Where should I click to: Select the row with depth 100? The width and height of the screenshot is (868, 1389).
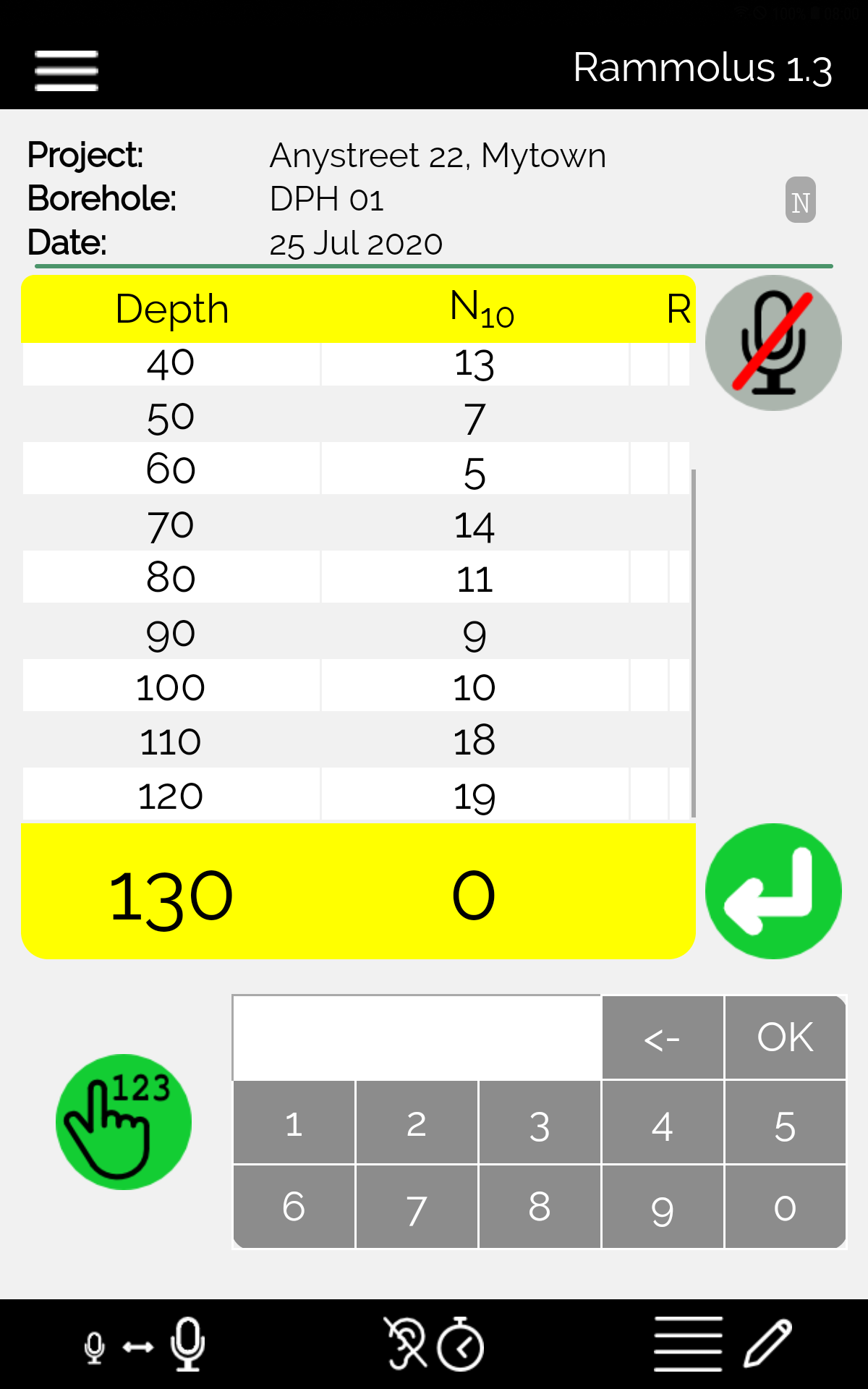pos(356,686)
